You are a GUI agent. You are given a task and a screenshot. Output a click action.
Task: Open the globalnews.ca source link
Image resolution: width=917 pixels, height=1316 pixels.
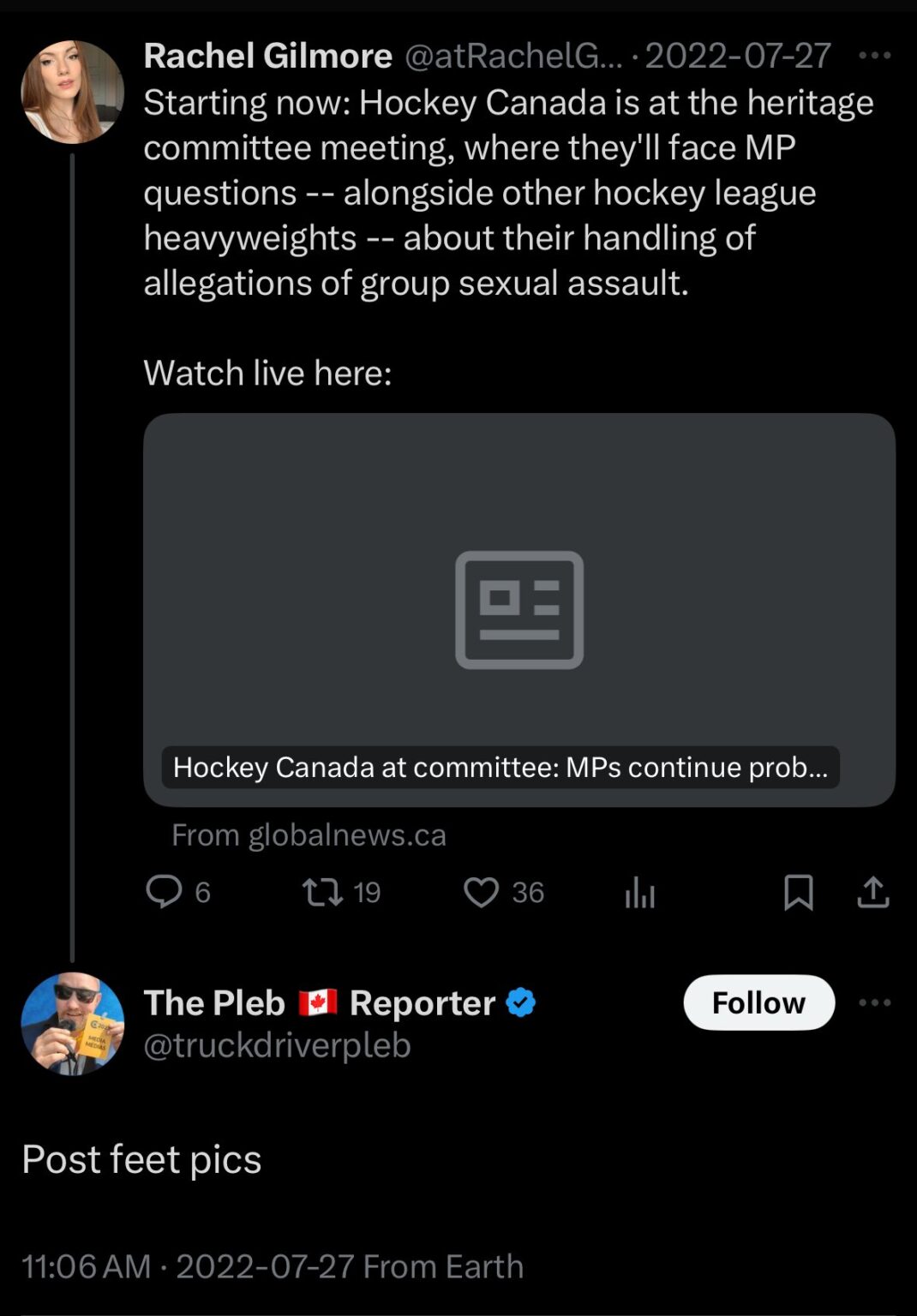point(309,834)
